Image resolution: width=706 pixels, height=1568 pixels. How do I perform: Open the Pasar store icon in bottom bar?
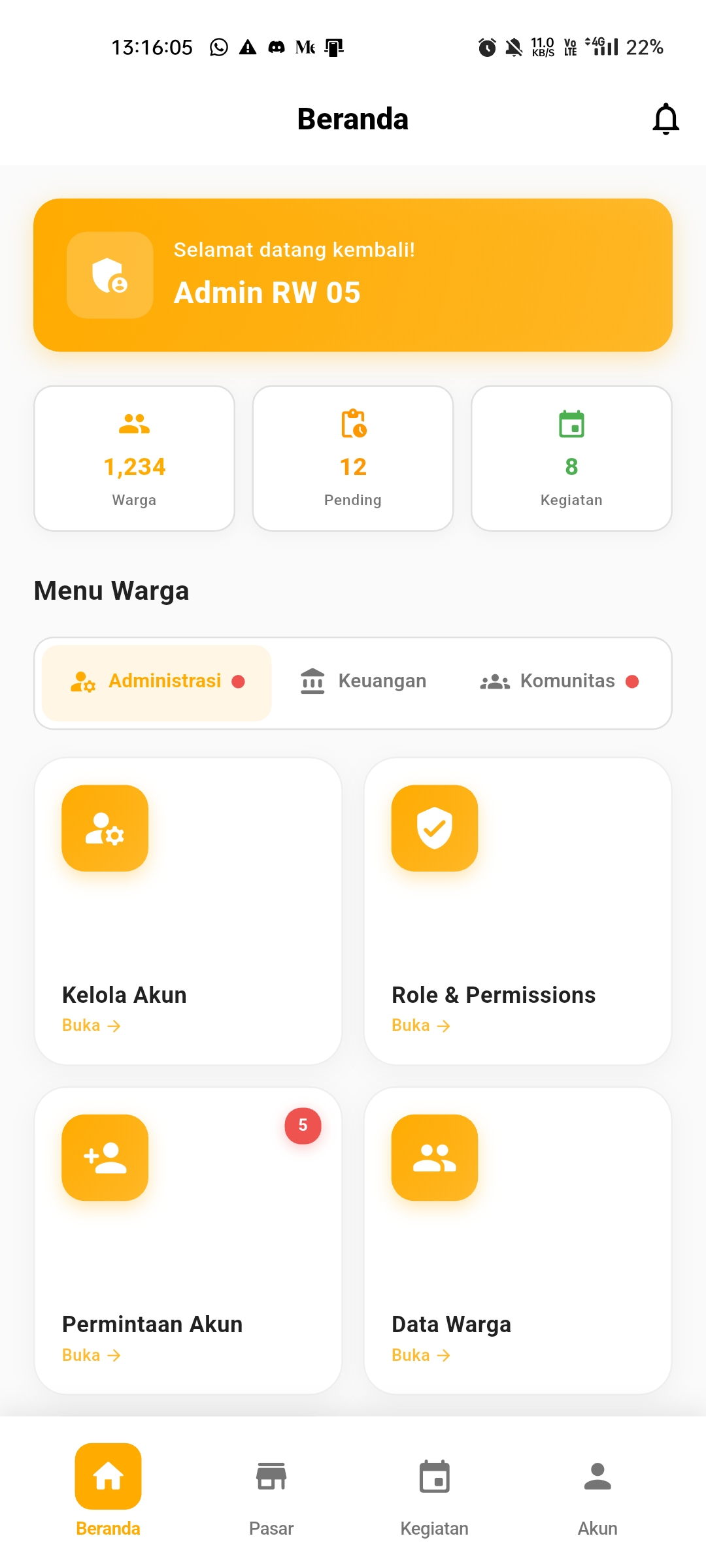(271, 1476)
